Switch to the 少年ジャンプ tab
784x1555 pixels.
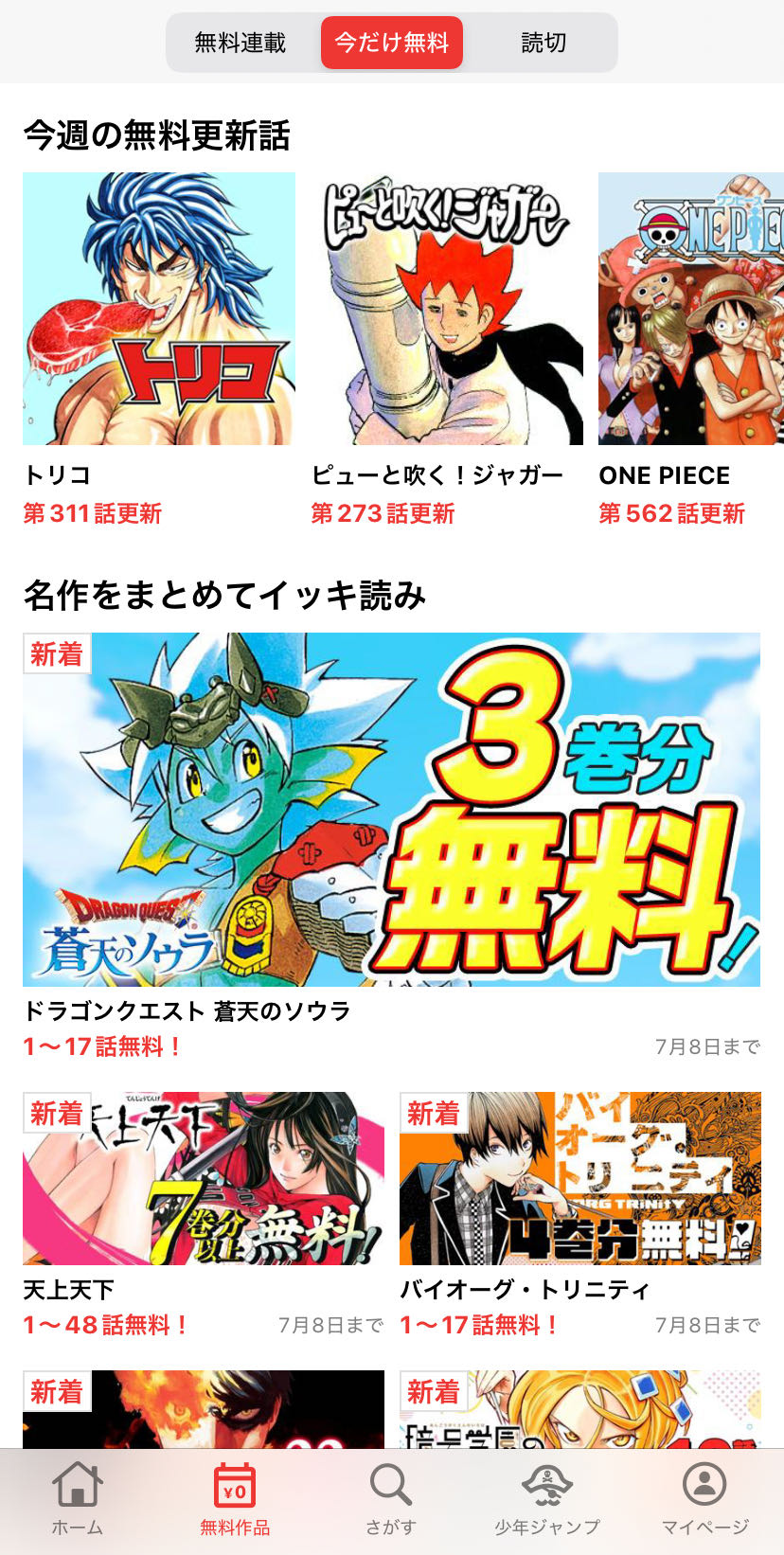coord(547,1498)
